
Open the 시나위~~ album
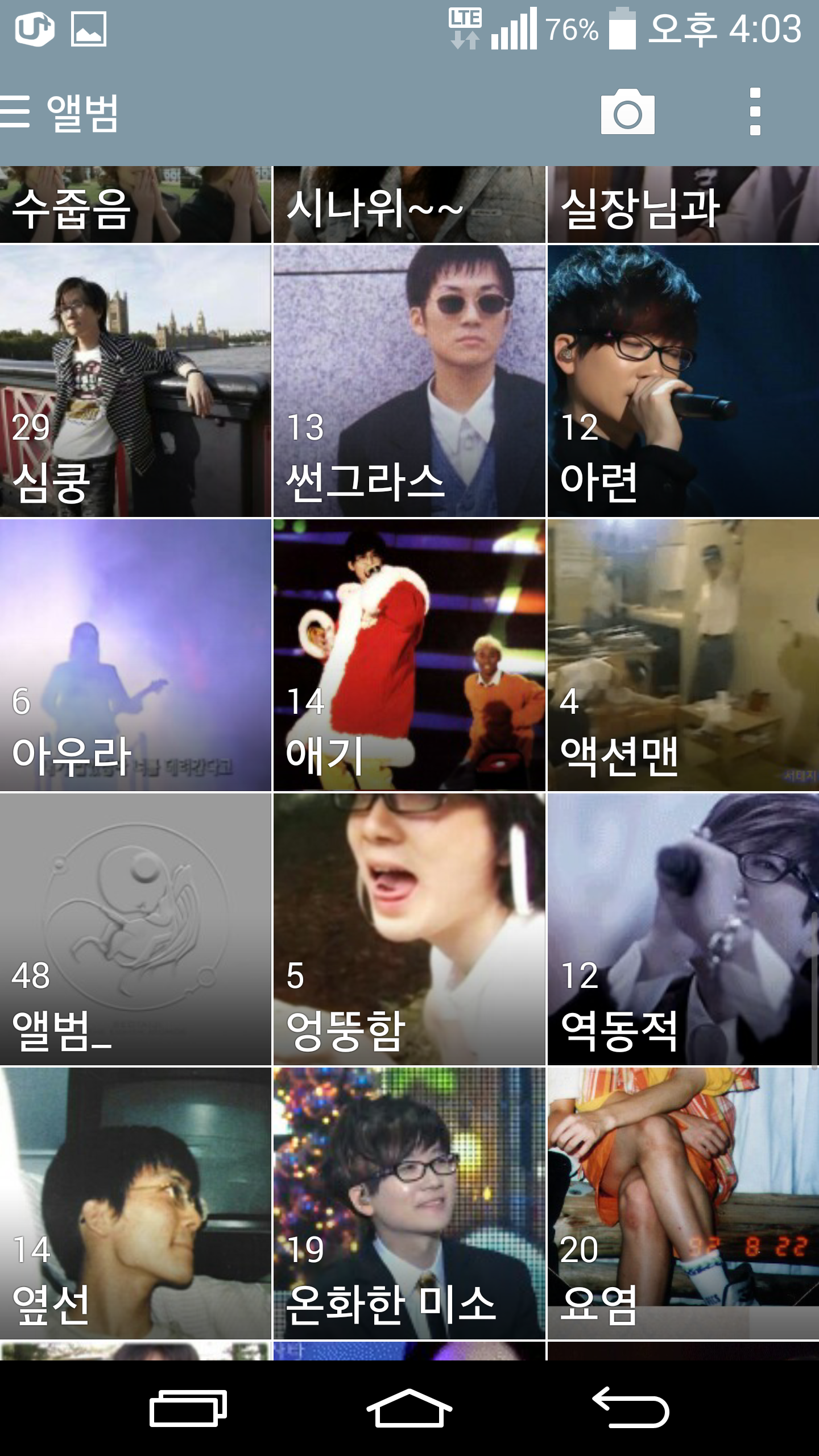tap(409, 205)
